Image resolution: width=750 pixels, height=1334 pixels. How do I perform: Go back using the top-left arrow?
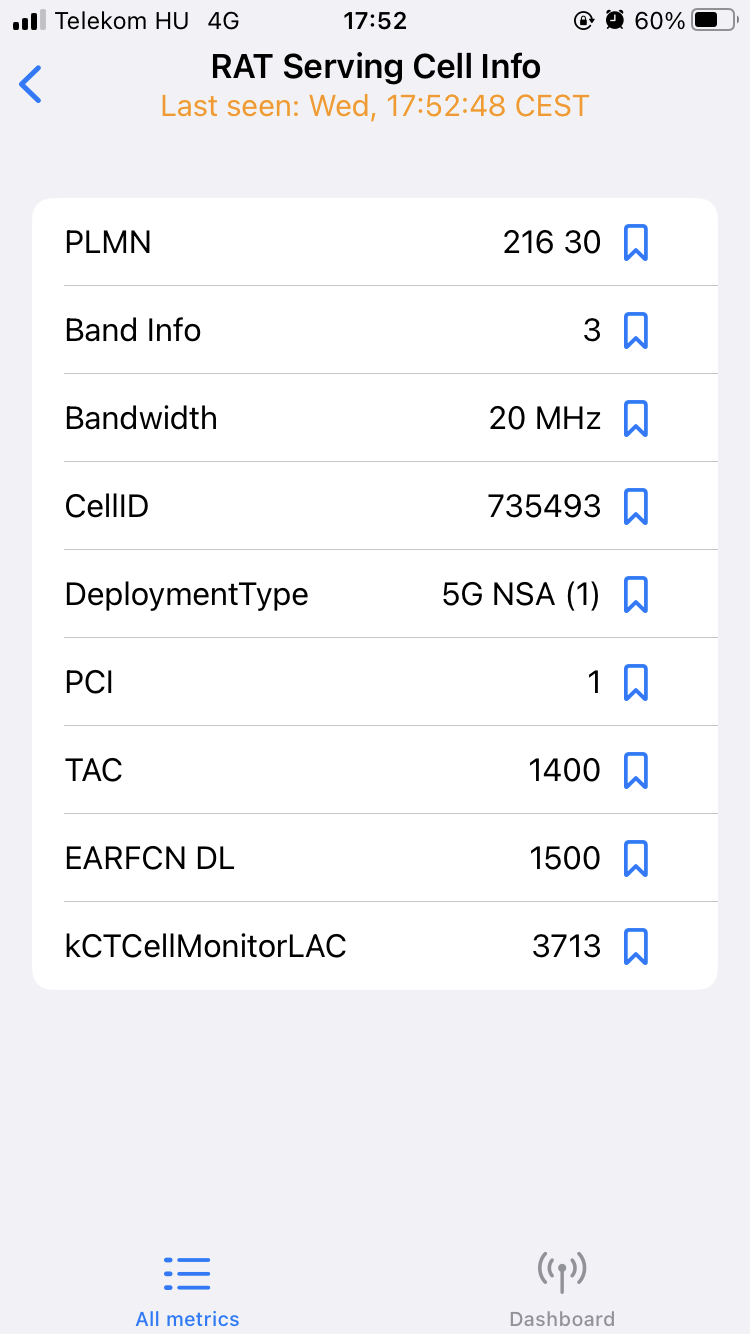click(x=31, y=85)
